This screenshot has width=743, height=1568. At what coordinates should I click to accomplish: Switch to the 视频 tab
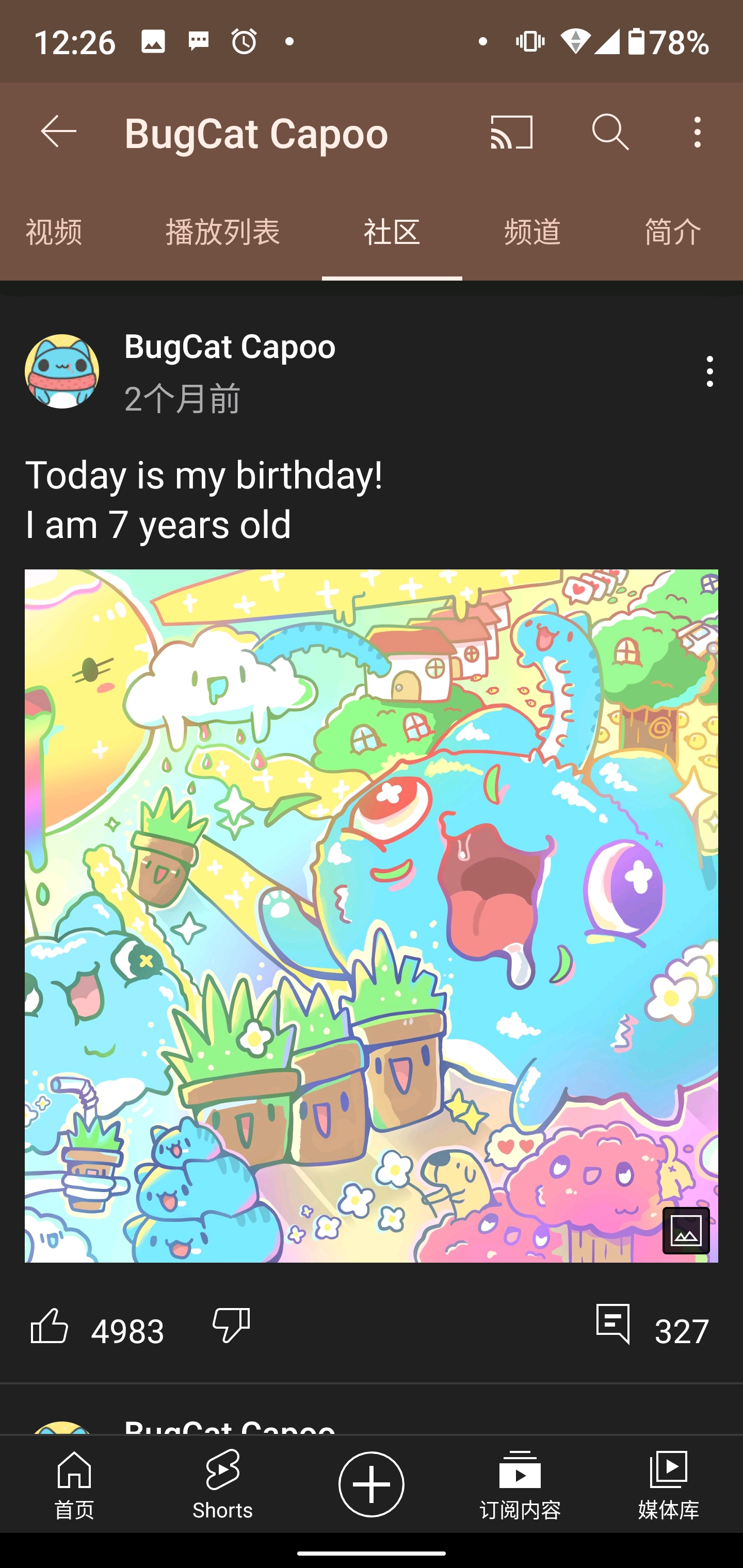click(54, 232)
